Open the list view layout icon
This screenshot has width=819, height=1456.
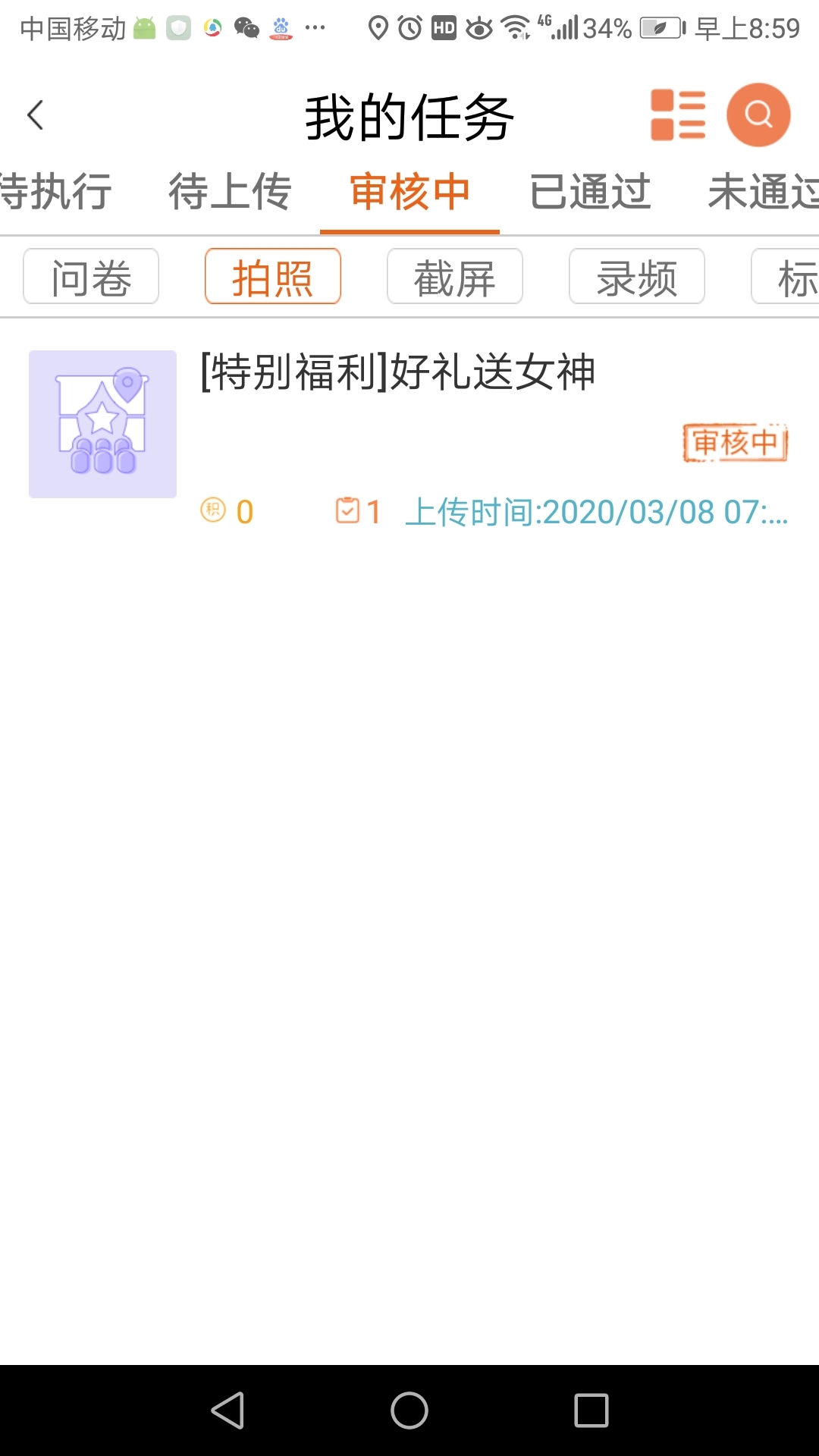tap(678, 115)
